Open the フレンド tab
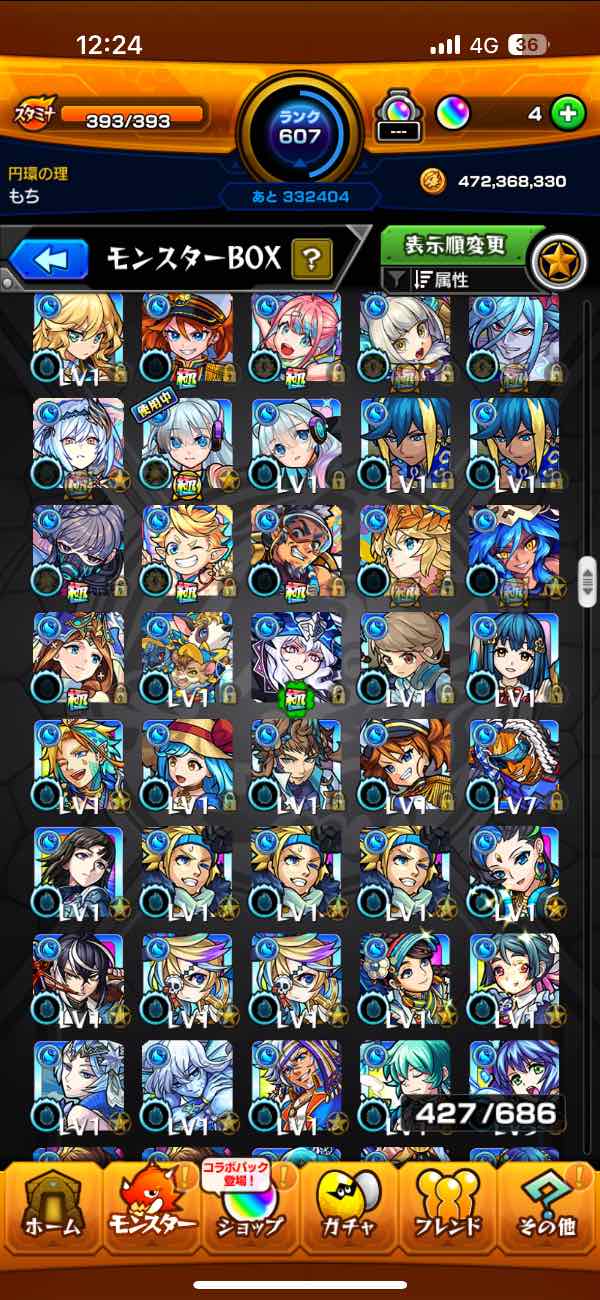This screenshot has width=600, height=1300. (x=447, y=1210)
